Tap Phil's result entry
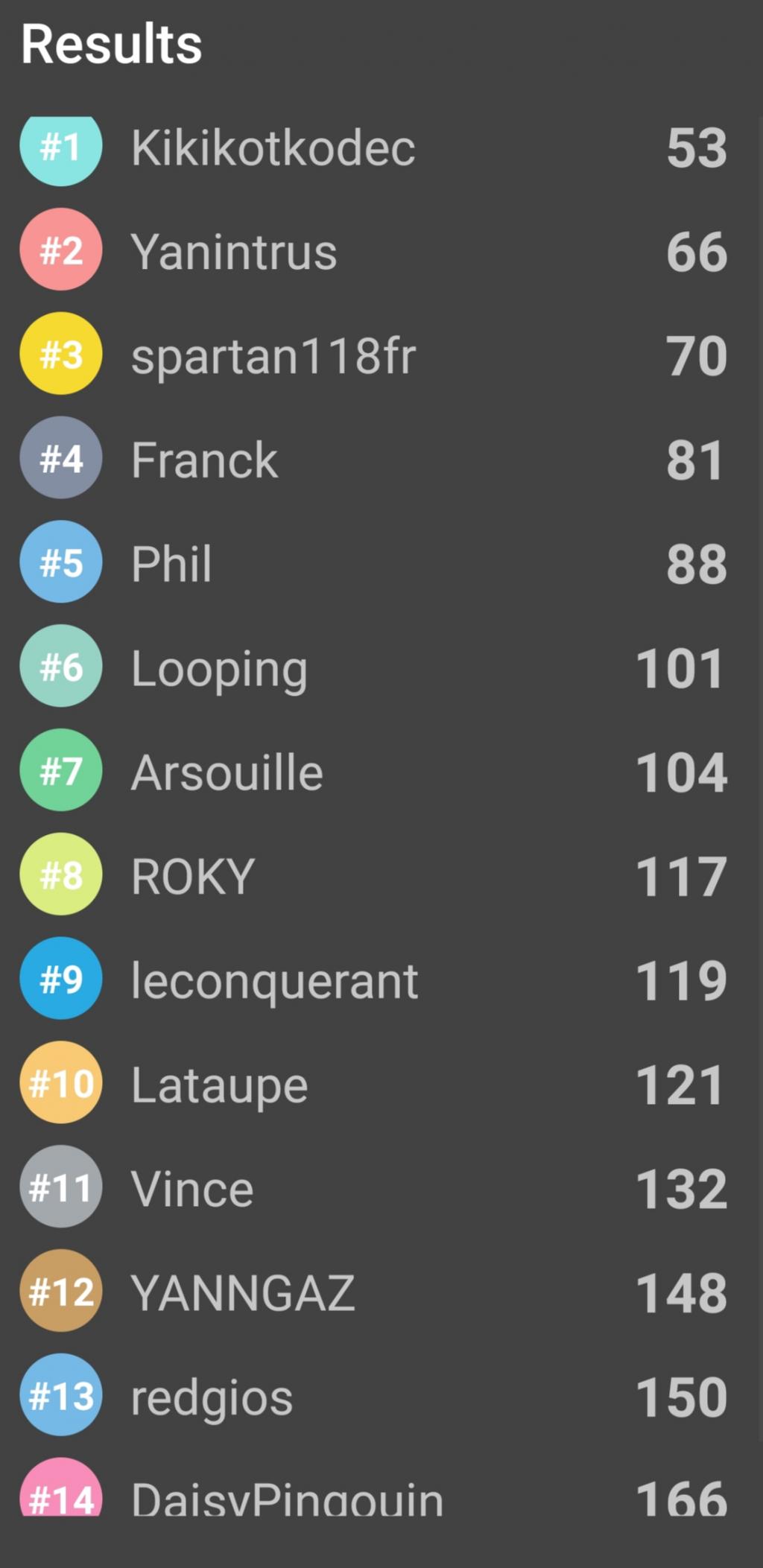Screen dimensions: 763x1568 pyautogui.click(x=381, y=563)
